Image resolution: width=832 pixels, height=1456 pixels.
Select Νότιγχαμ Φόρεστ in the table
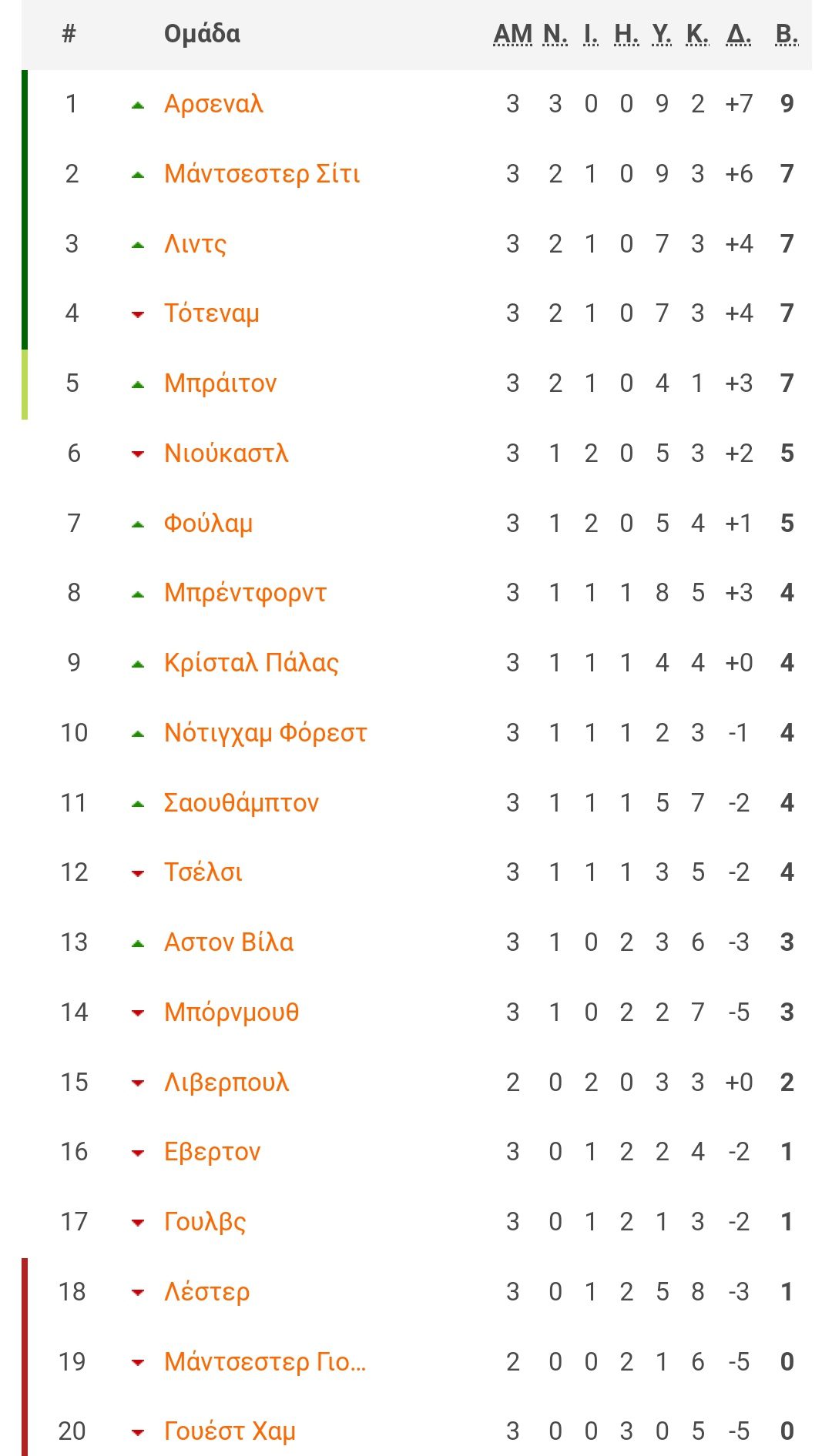265,733
